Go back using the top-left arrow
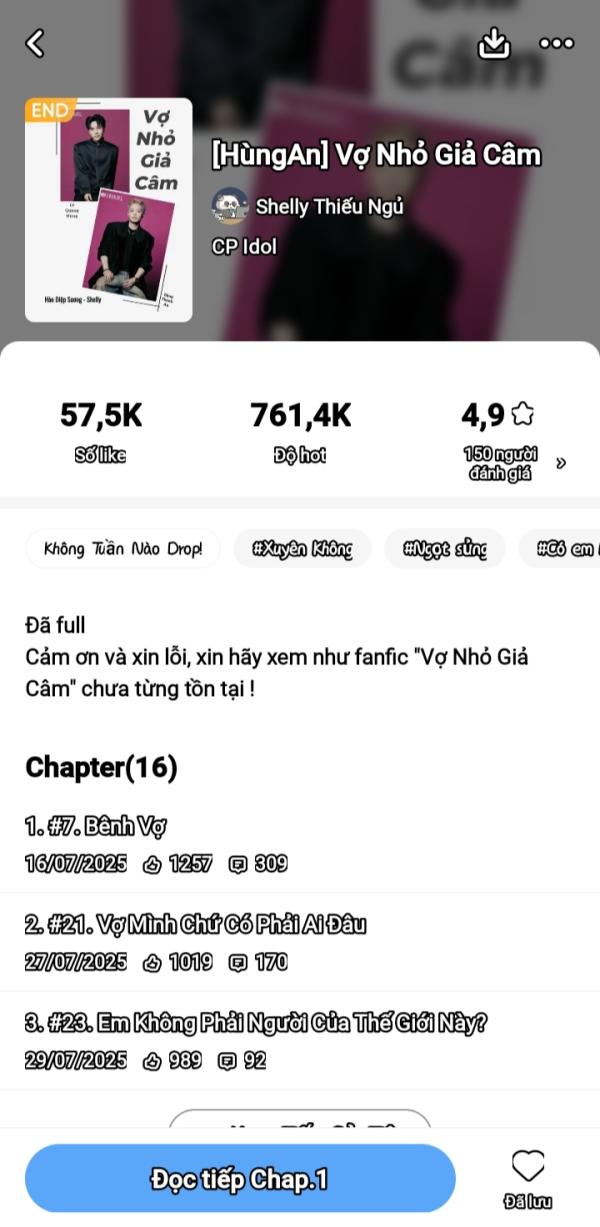600x1227 pixels. [x=35, y=43]
